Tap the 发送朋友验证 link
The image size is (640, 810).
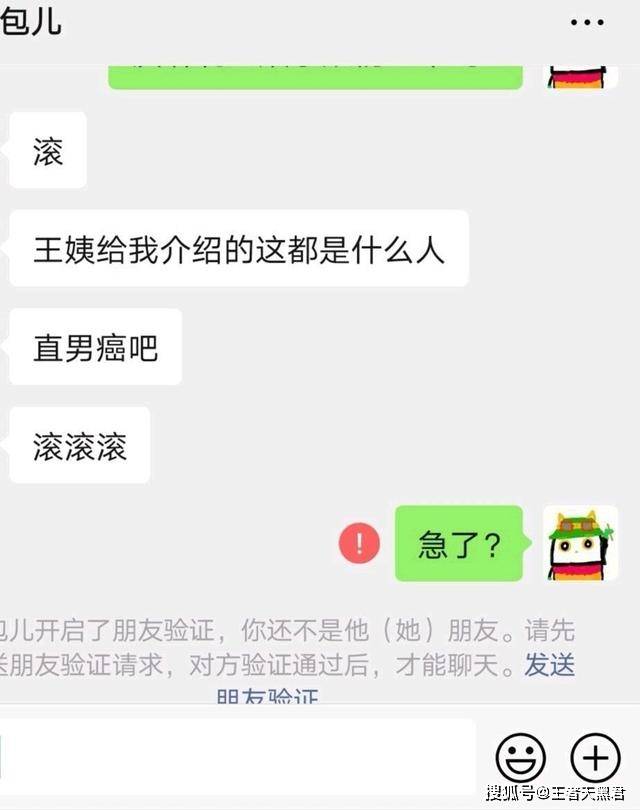550,664
